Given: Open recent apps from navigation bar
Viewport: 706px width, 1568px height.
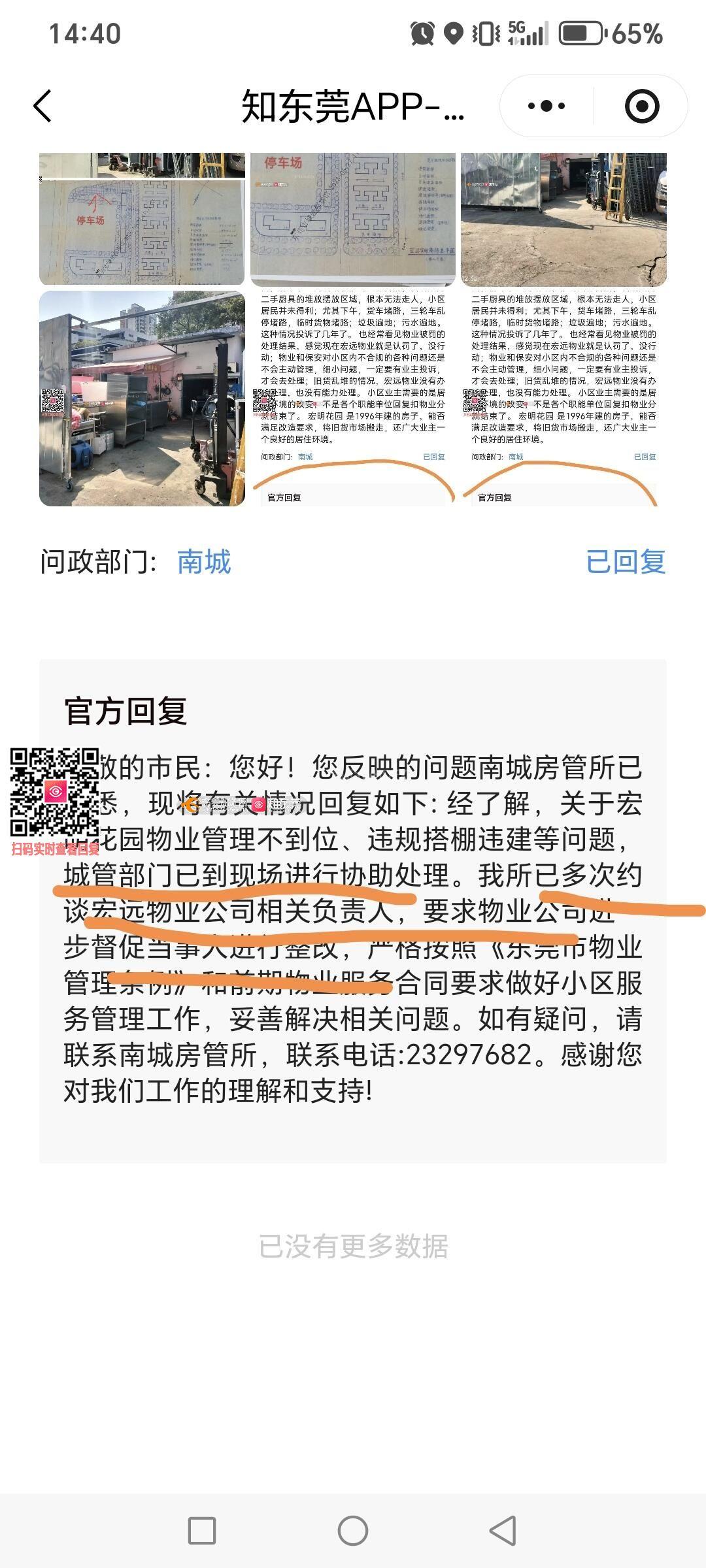Looking at the screenshot, I should click(x=202, y=1531).
